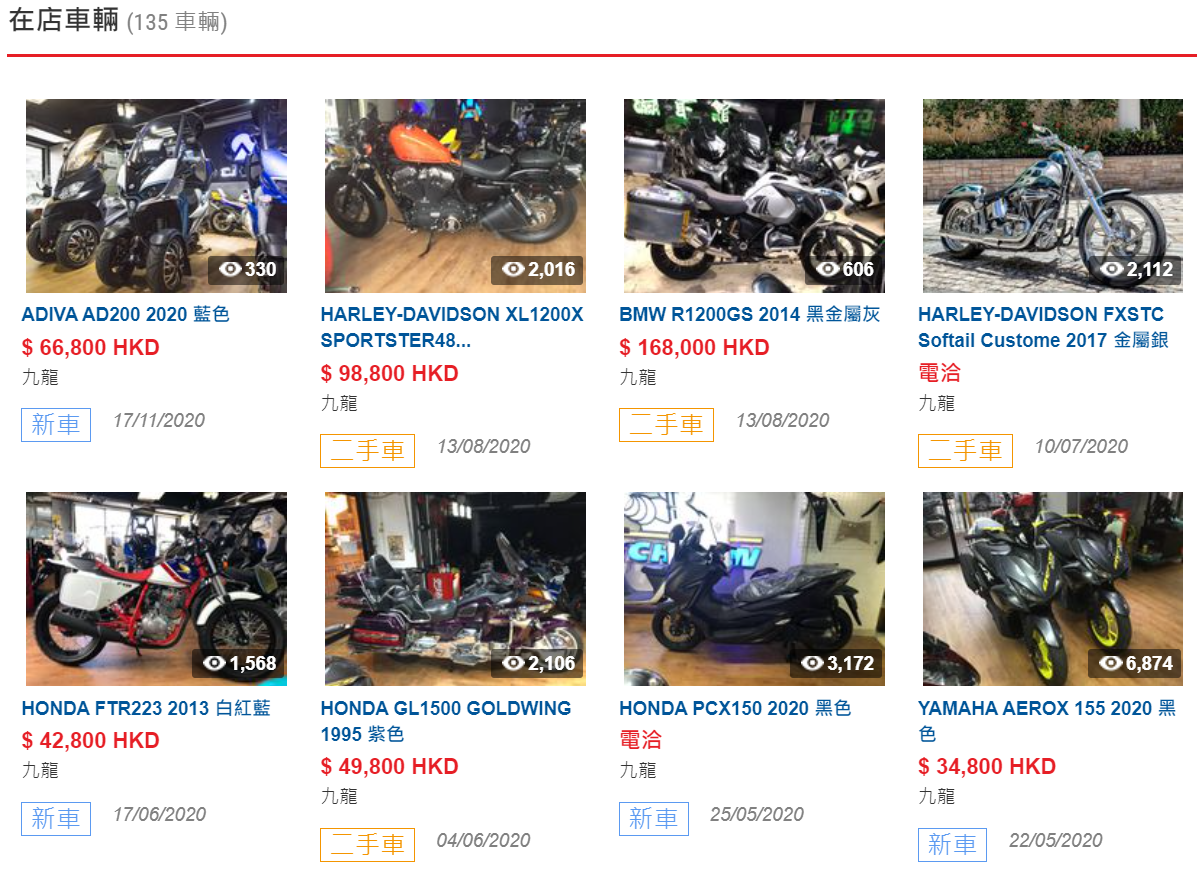The width and height of the screenshot is (1197, 873).
Task: Tap the HONDA FTR223 2013 白紅藍 title
Action: pyautogui.click(x=146, y=709)
